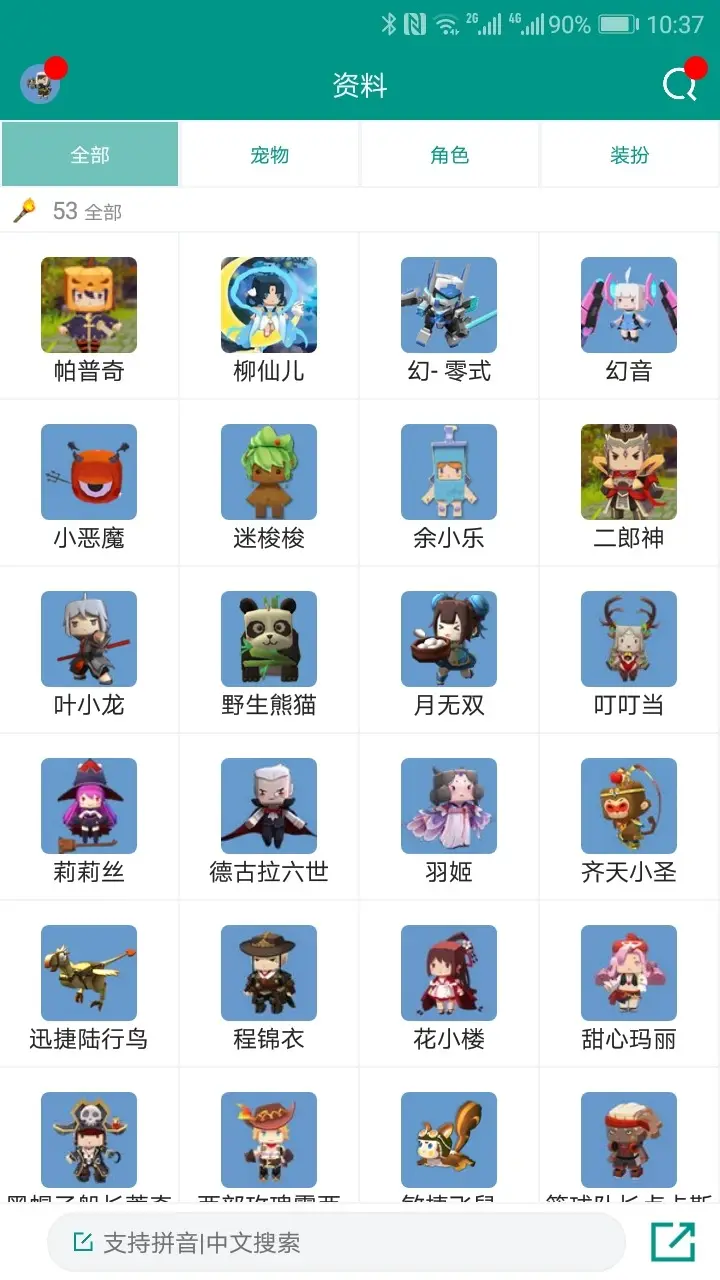
Task: Select the 全部 tab
Action: pyautogui.click(x=90, y=155)
